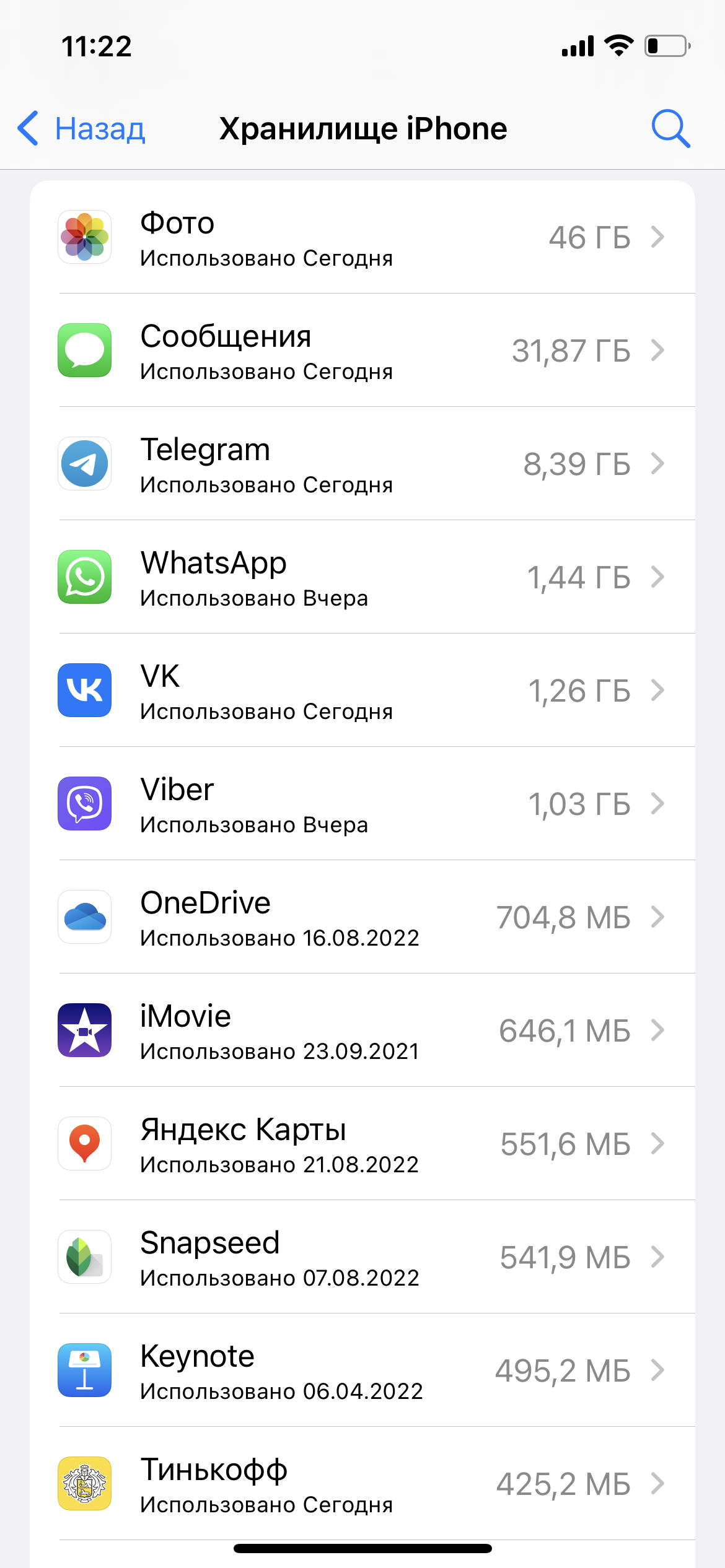
Task: Open Viber storage details
Action: (362, 804)
